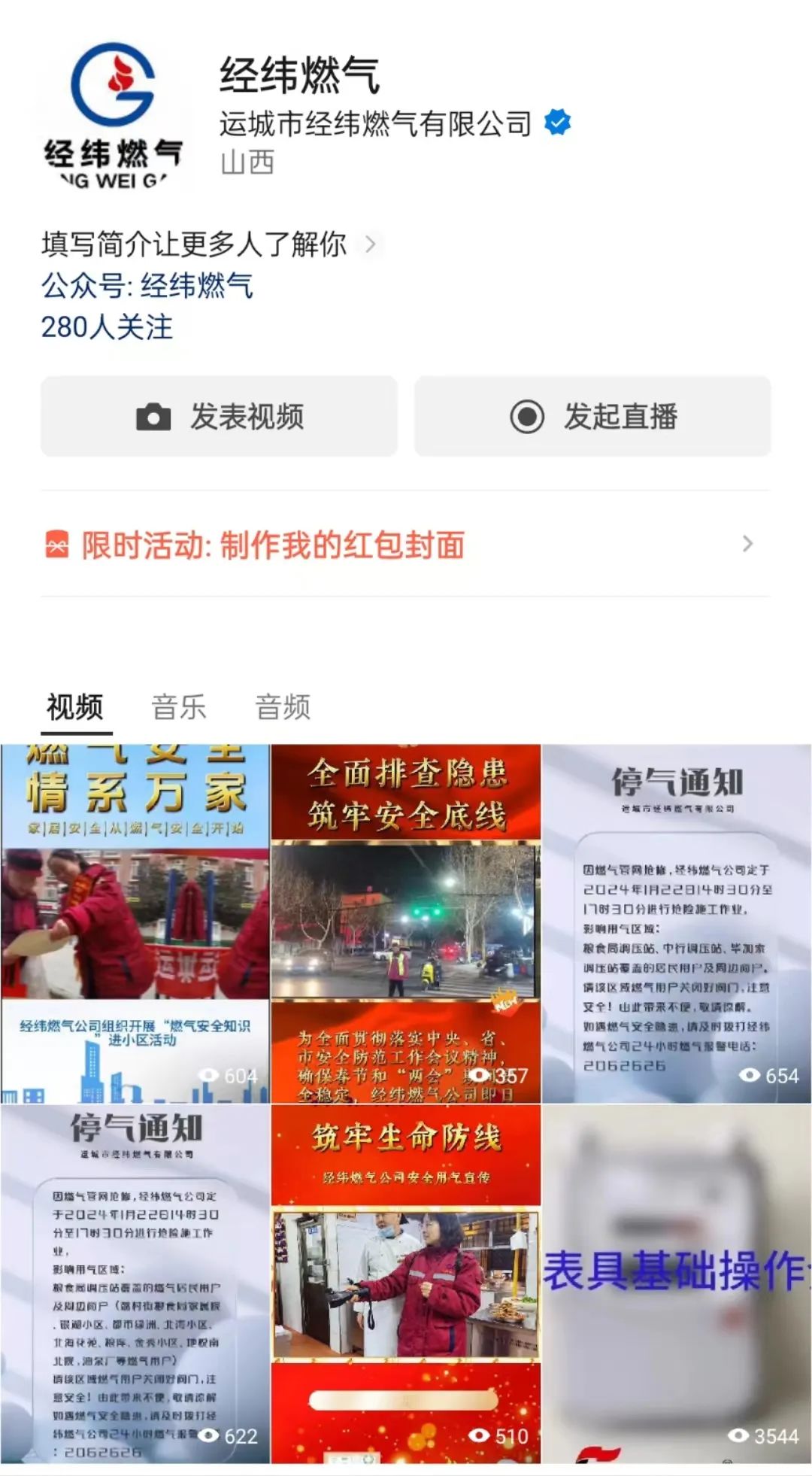Play the 筑牢生命防线 video
The image size is (812, 1476).
click(406, 1283)
